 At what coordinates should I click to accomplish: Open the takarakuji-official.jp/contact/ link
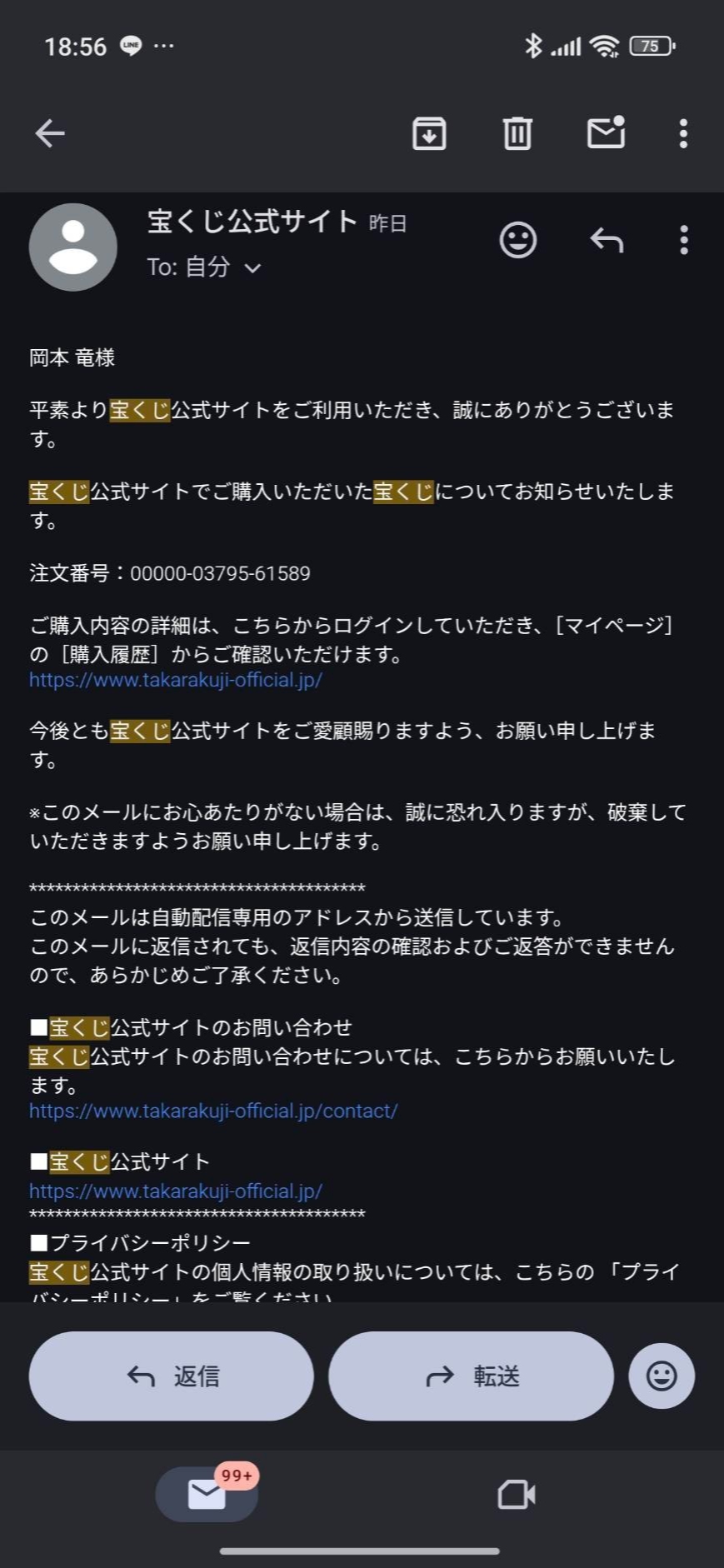[x=213, y=1111]
